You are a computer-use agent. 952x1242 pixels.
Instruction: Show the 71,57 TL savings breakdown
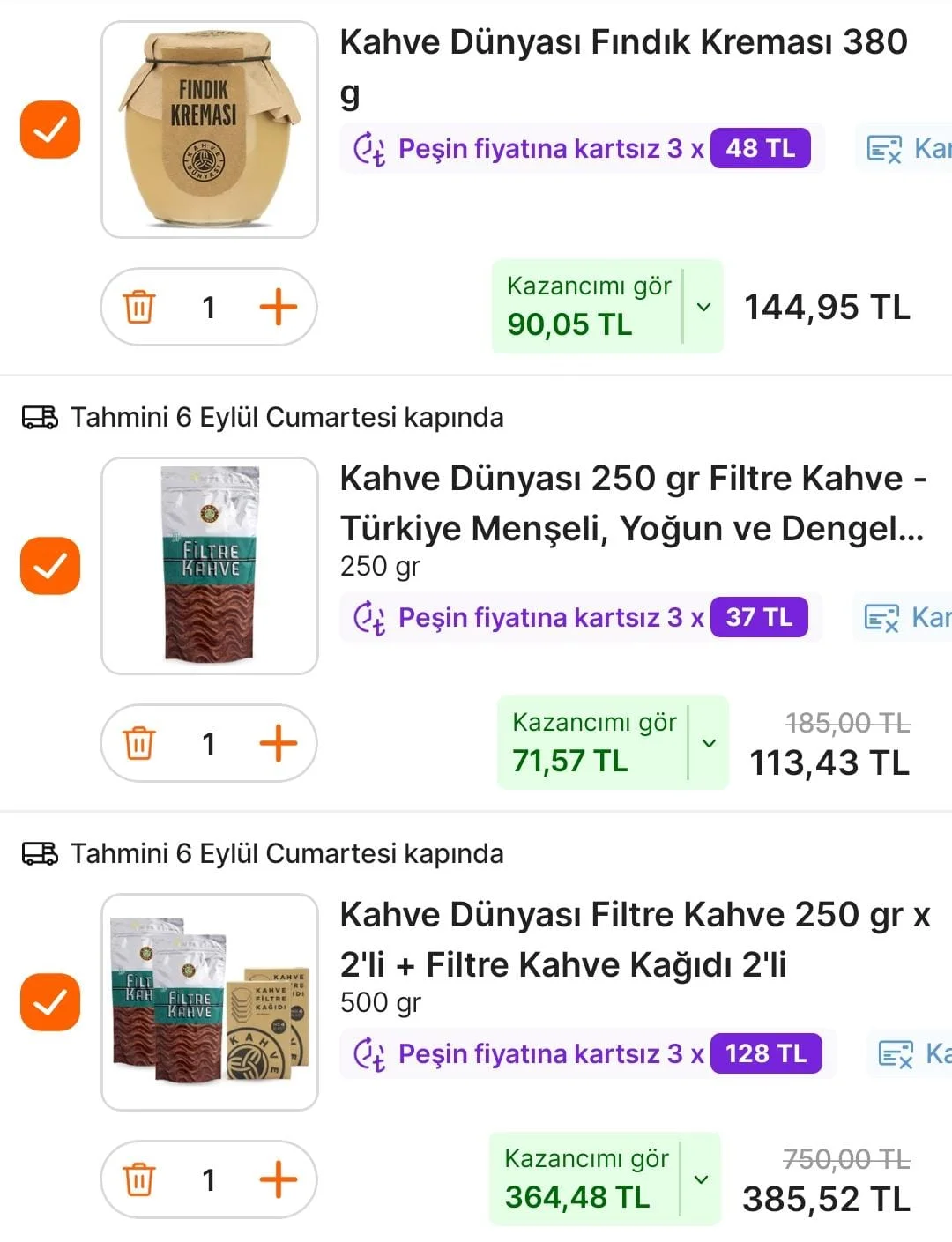[708, 743]
